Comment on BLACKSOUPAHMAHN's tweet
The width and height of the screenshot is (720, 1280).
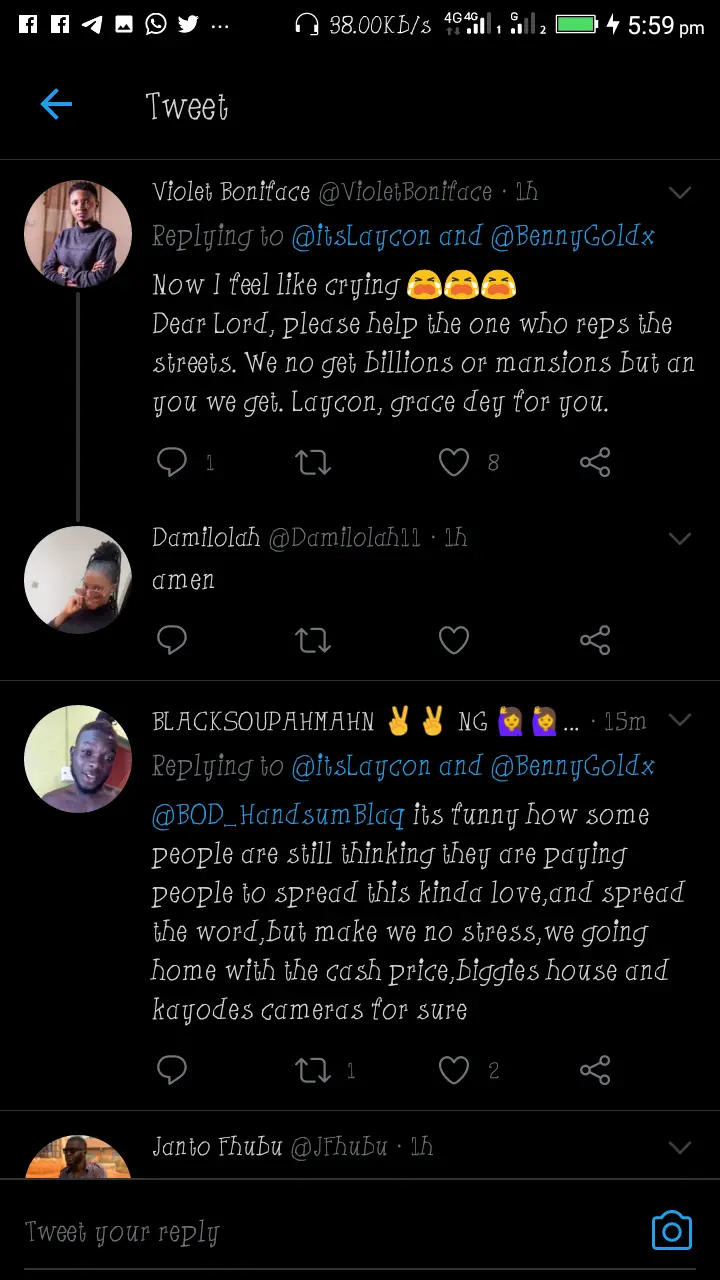click(172, 1071)
